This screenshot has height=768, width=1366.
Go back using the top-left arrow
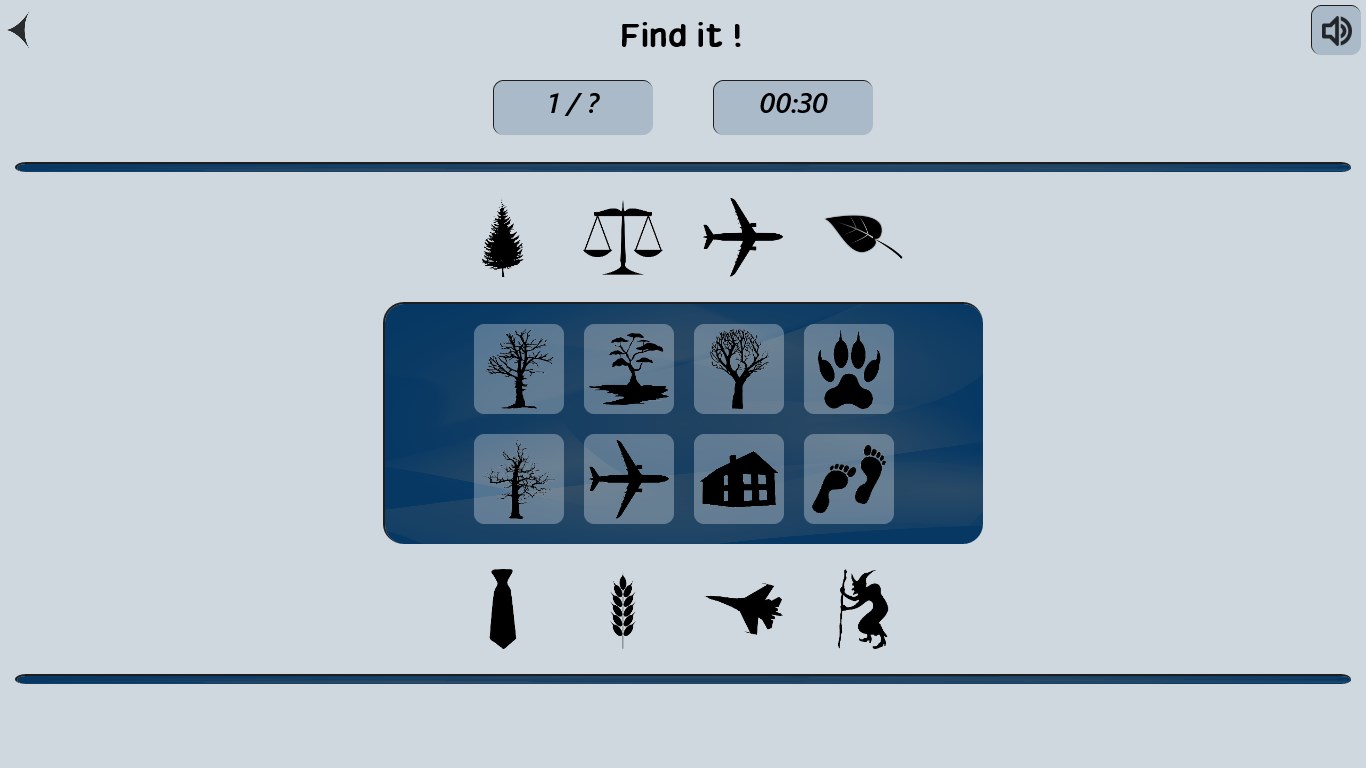pyautogui.click(x=19, y=30)
